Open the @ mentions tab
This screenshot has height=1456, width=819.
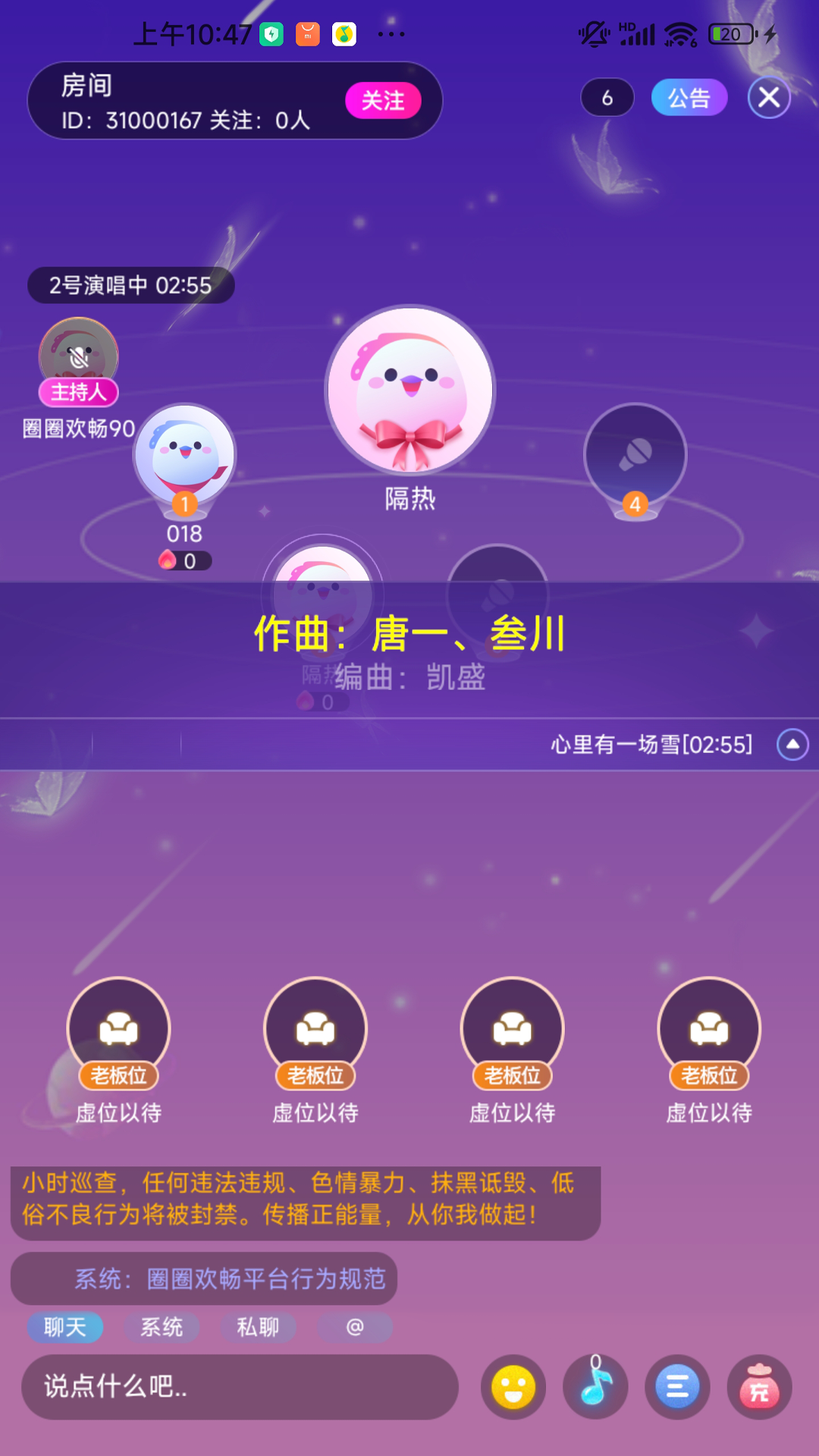tap(355, 1327)
